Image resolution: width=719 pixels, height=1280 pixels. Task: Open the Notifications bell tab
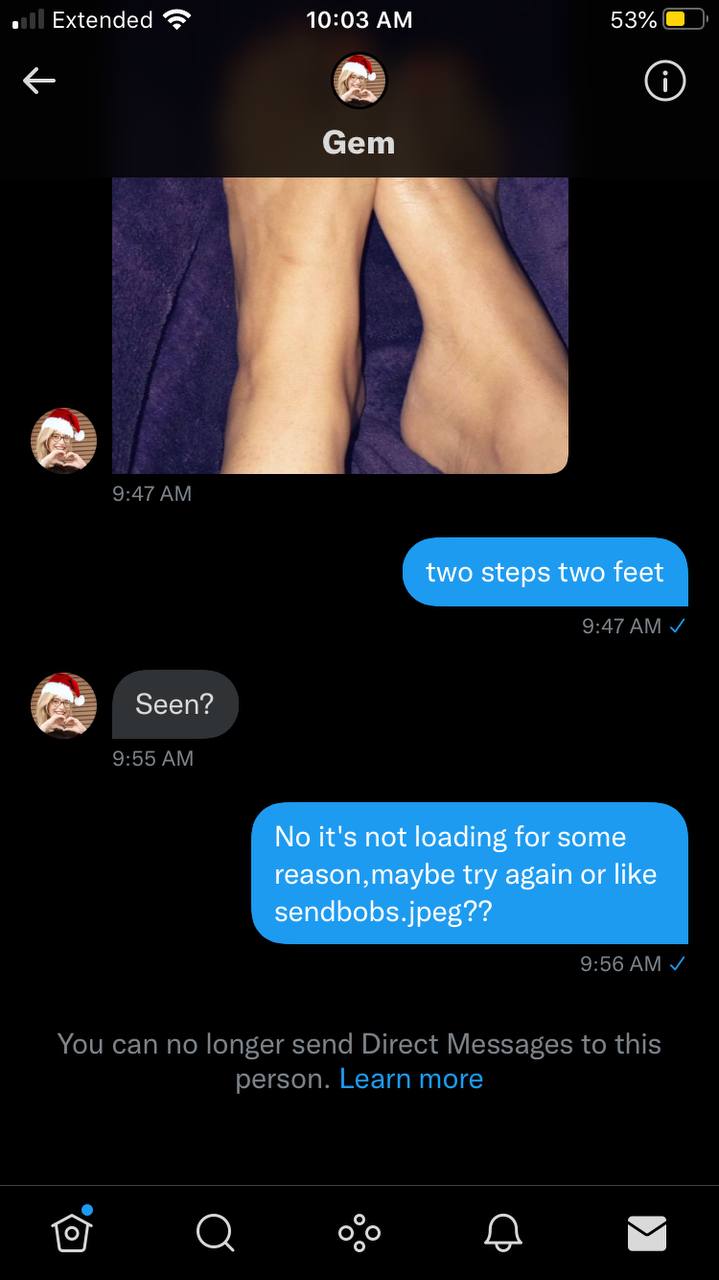point(503,1232)
